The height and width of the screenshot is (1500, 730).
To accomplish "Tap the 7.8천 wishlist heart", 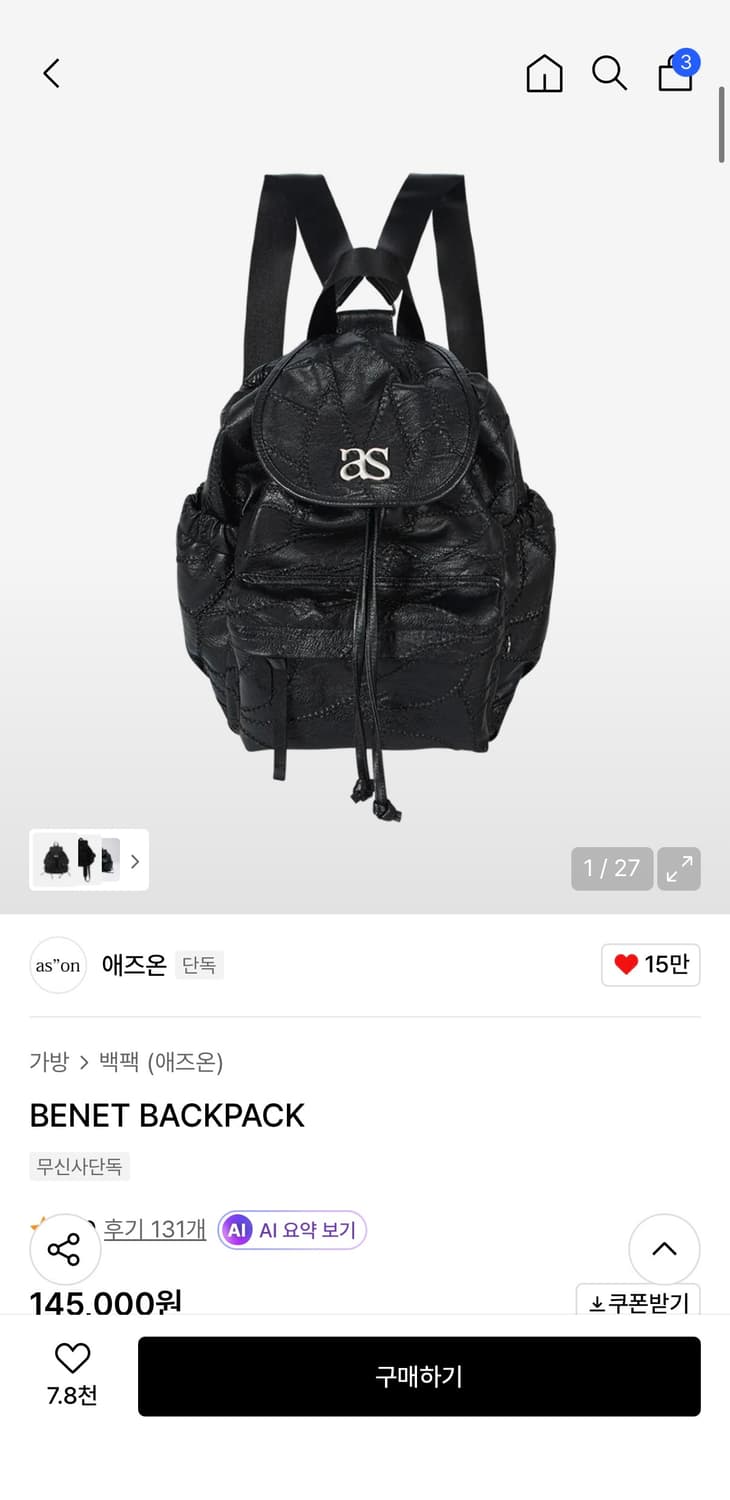I will (x=71, y=1375).
